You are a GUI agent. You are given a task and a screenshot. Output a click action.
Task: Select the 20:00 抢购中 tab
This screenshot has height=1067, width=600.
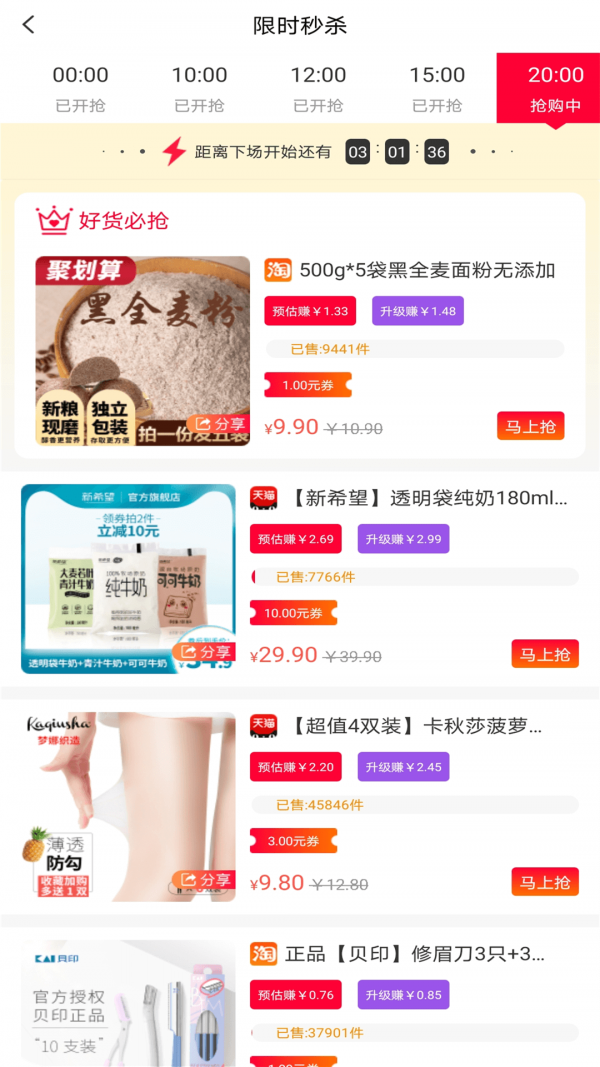pyautogui.click(x=555, y=88)
